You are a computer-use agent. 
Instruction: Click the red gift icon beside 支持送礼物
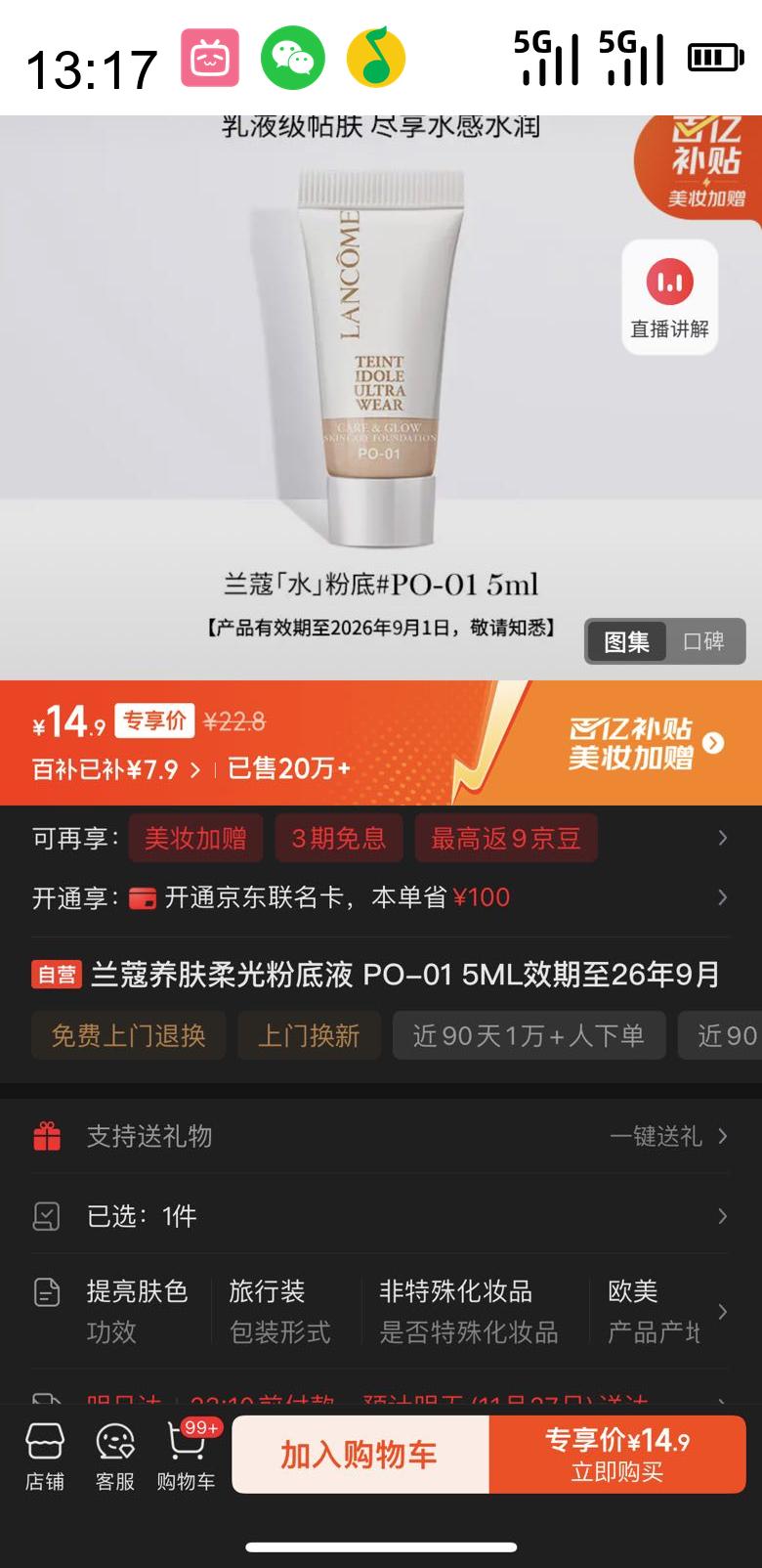(x=46, y=1136)
